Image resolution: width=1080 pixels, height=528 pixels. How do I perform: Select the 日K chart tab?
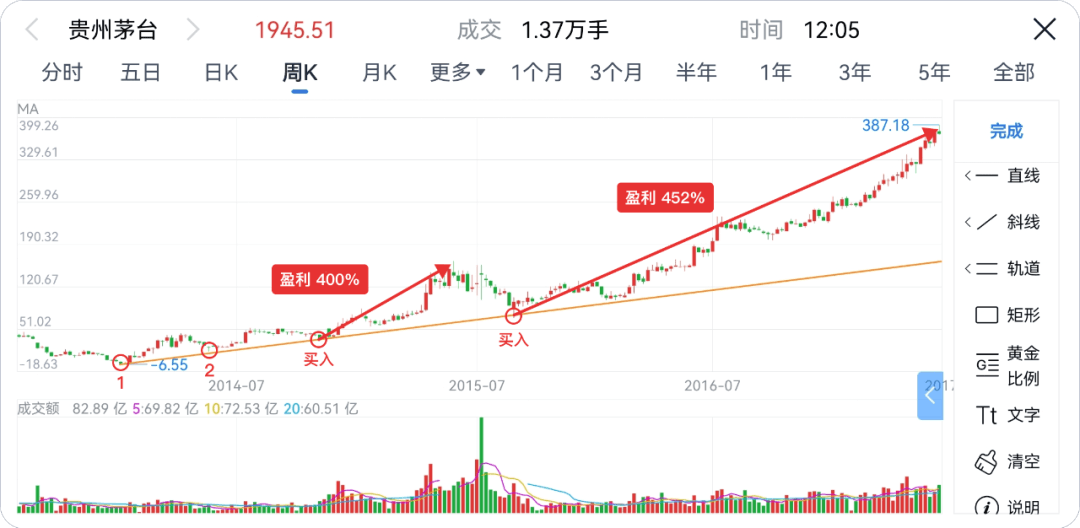point(220,72)
